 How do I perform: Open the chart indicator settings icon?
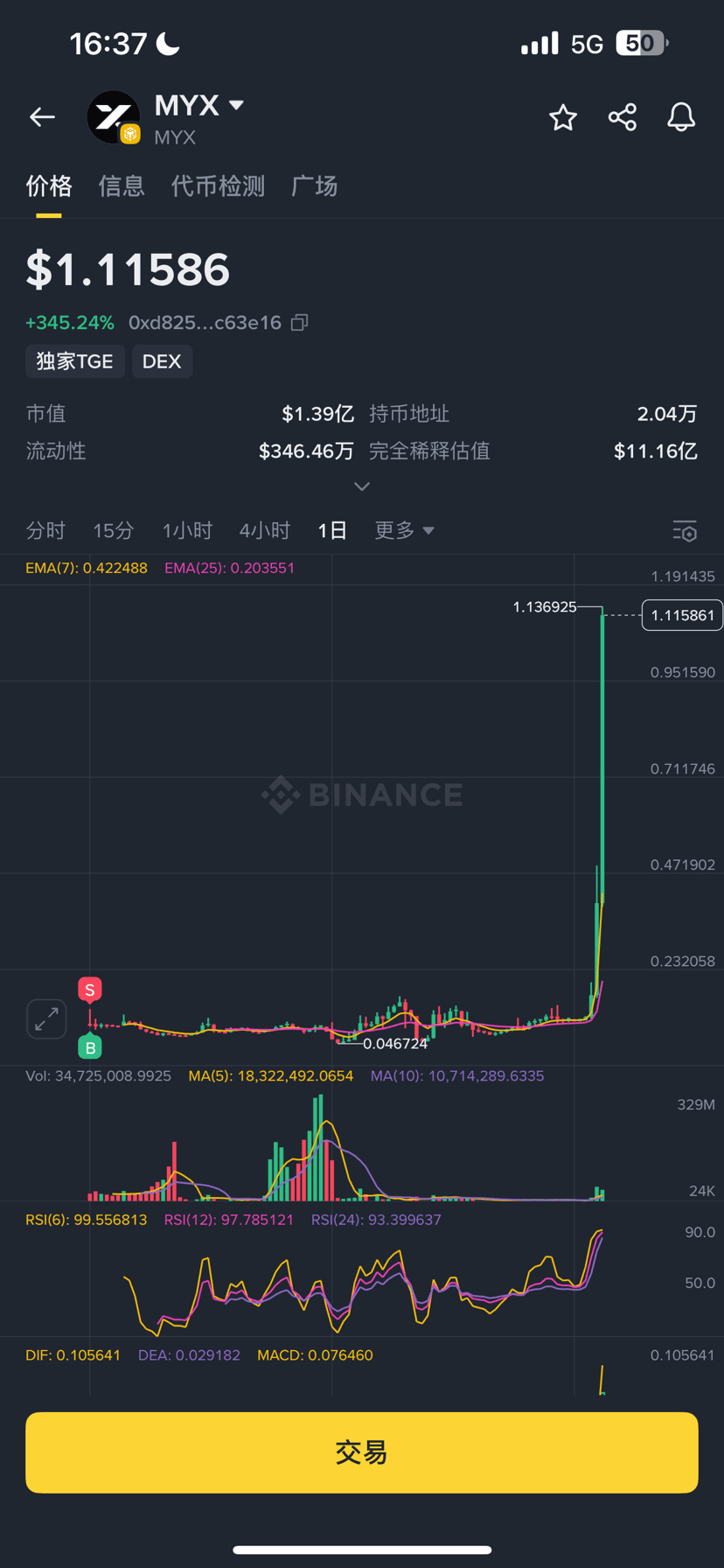tap(685, 531)
